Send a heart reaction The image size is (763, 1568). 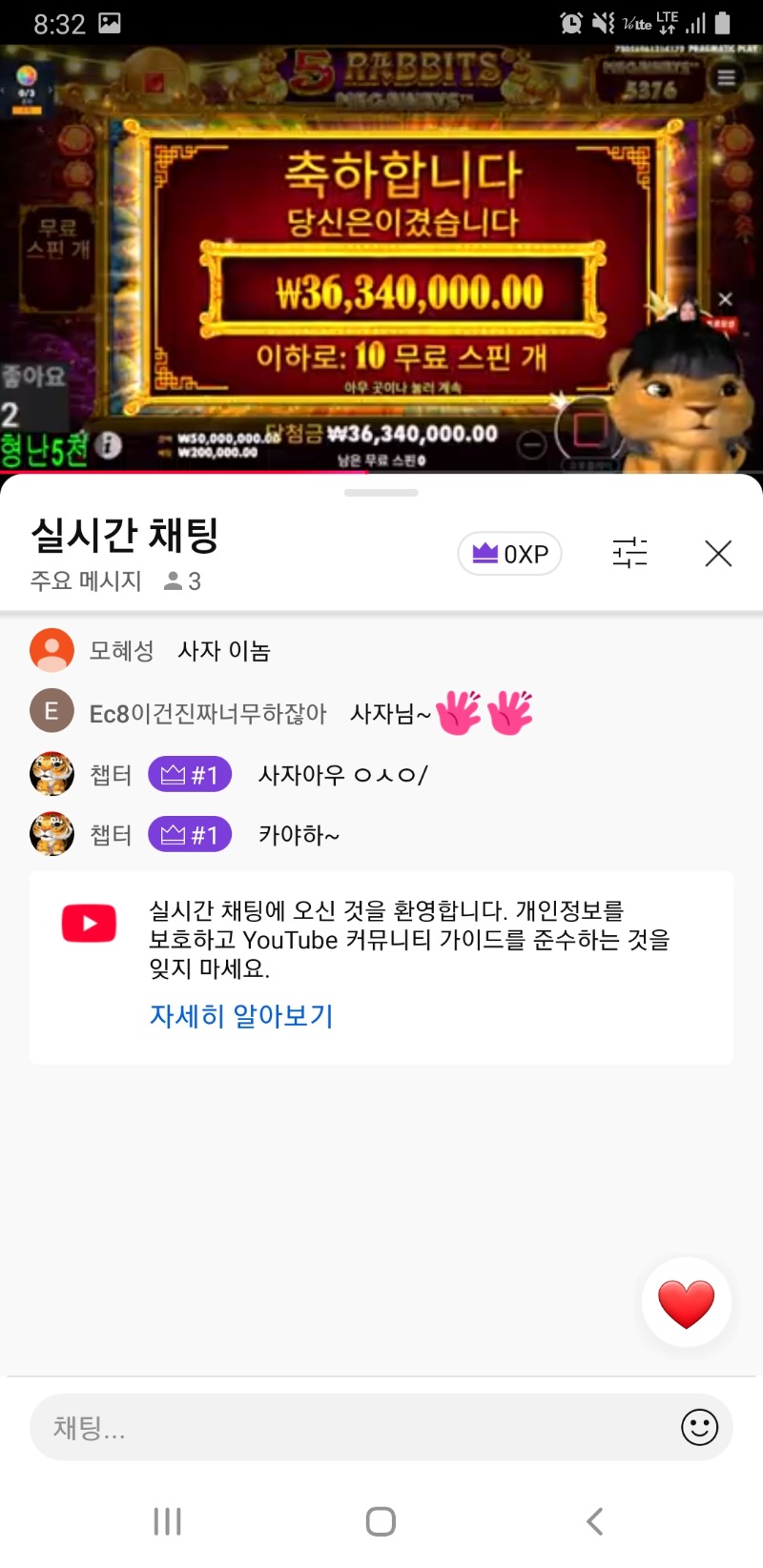click(686, 1303)
